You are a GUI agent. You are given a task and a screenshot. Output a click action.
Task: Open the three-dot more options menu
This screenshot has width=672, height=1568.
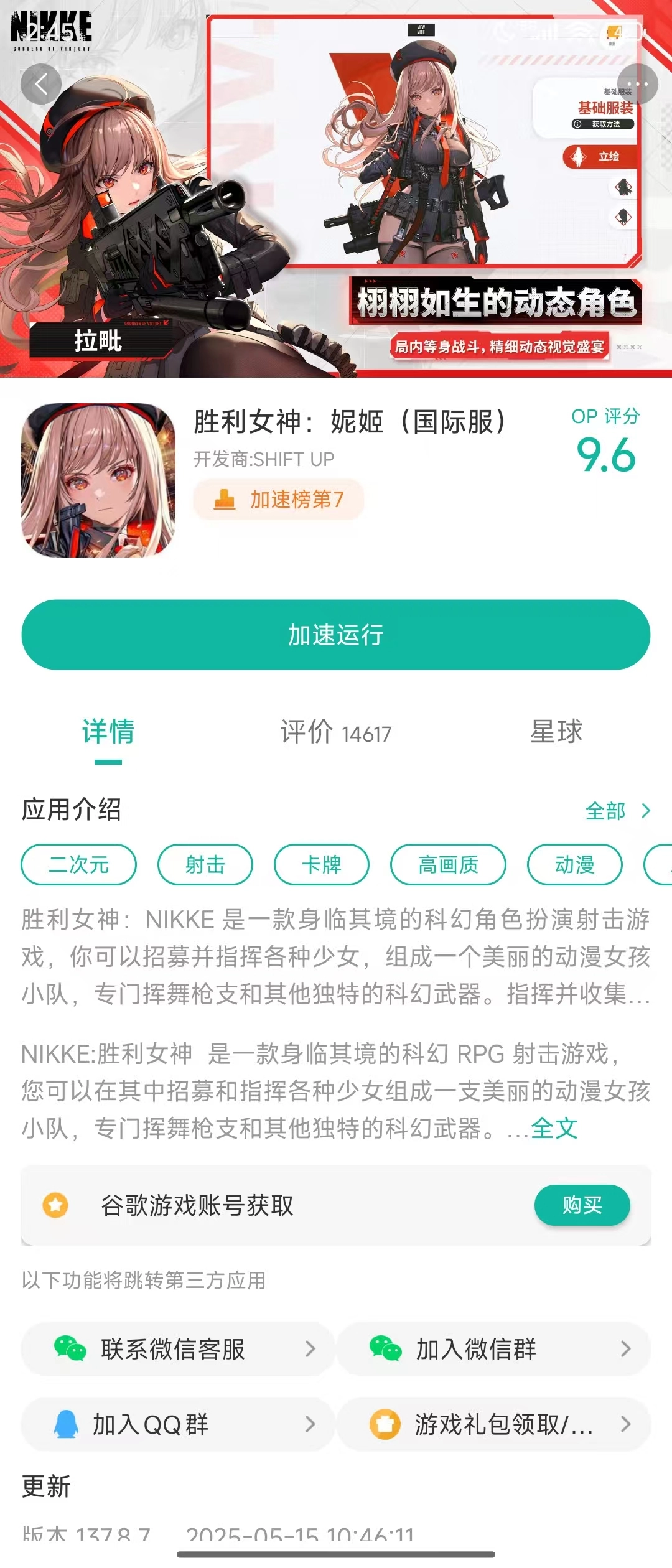pos(636,85)
